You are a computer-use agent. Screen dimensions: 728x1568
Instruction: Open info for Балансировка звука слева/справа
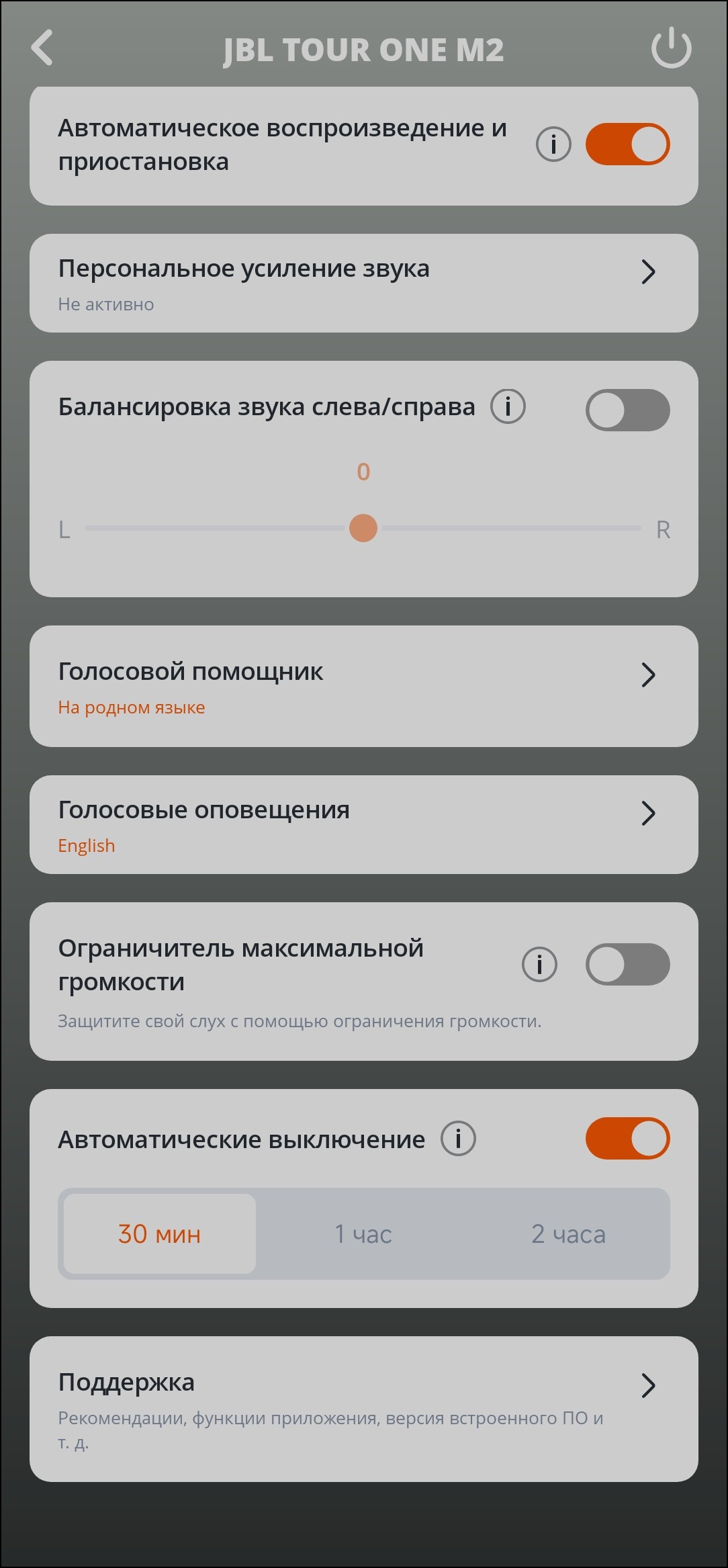point(508,406)
